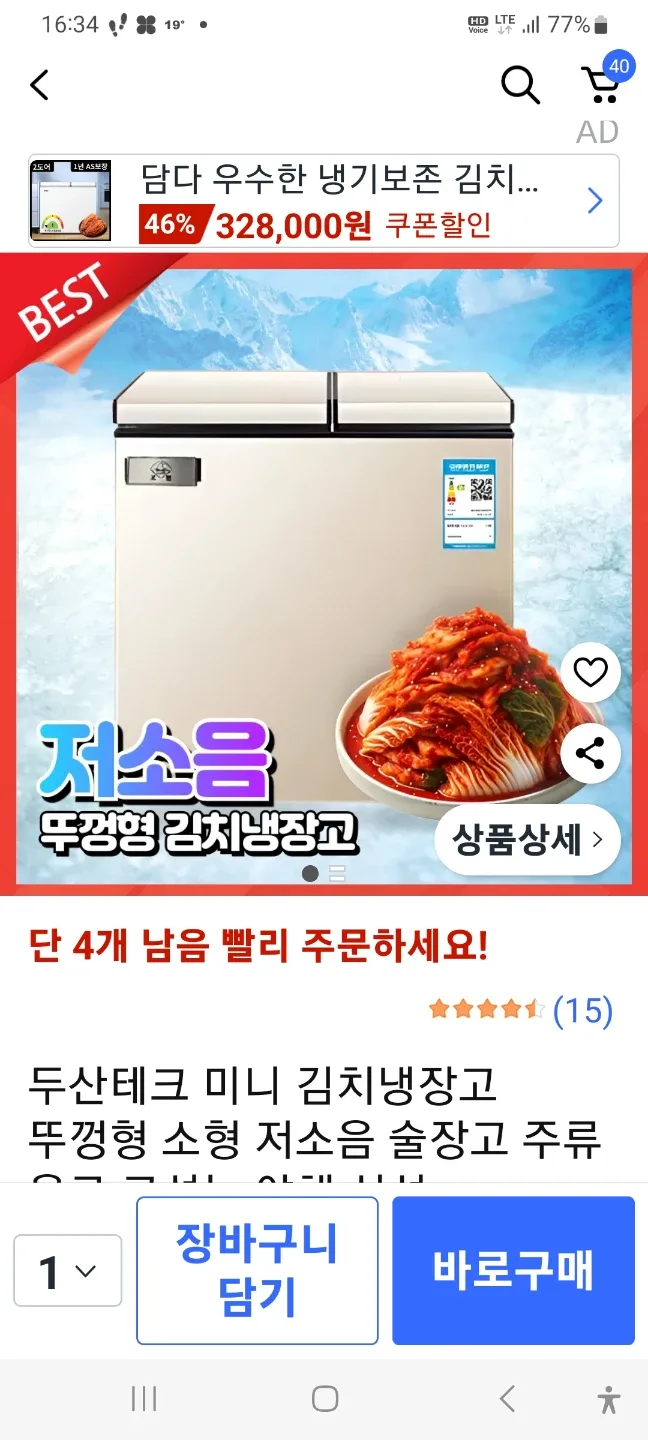648x1440 pixels.
Task: Tap 장바구니 담기 to add to cart
Action: 257,1271
